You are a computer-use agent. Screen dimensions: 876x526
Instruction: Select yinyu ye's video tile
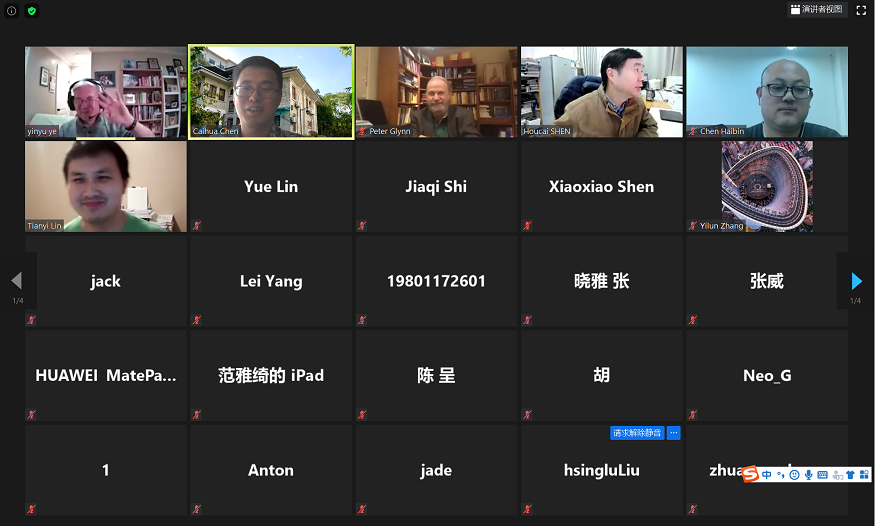tap(105, 92)
